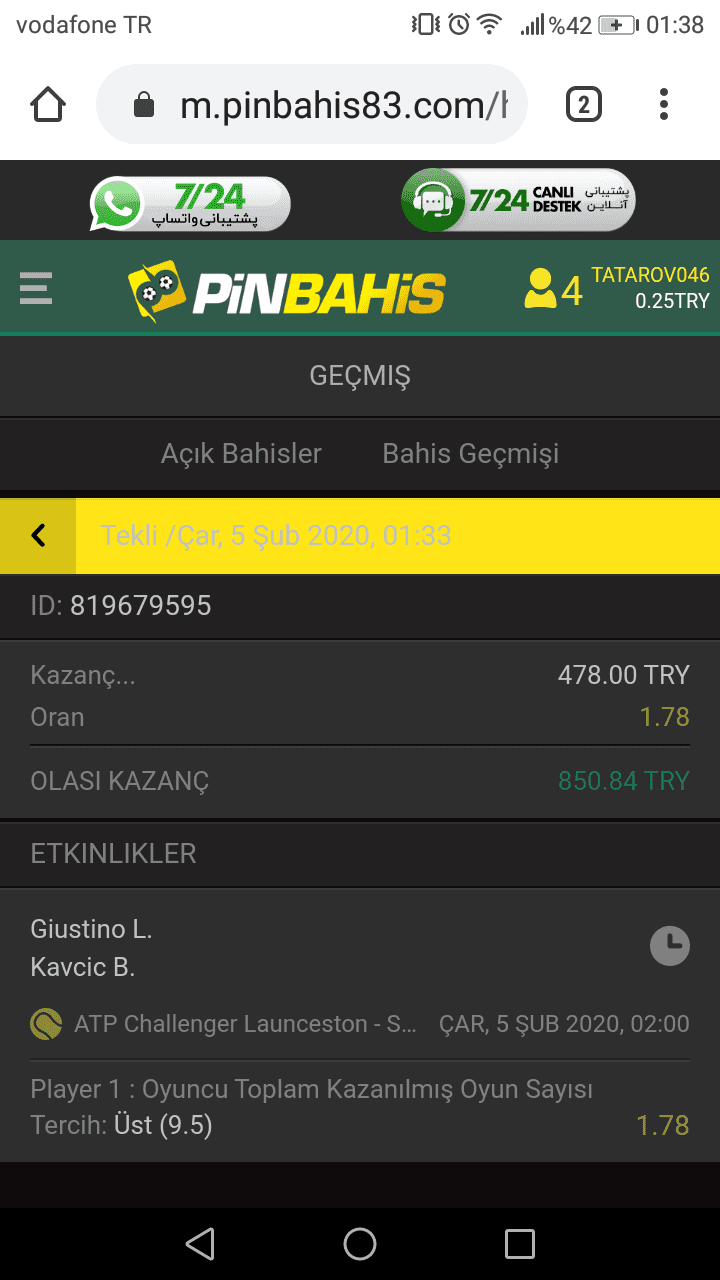Screen dimensions: 720x1280
Task: Open the TATAROV046 account profile
Action: coord(617,287)
